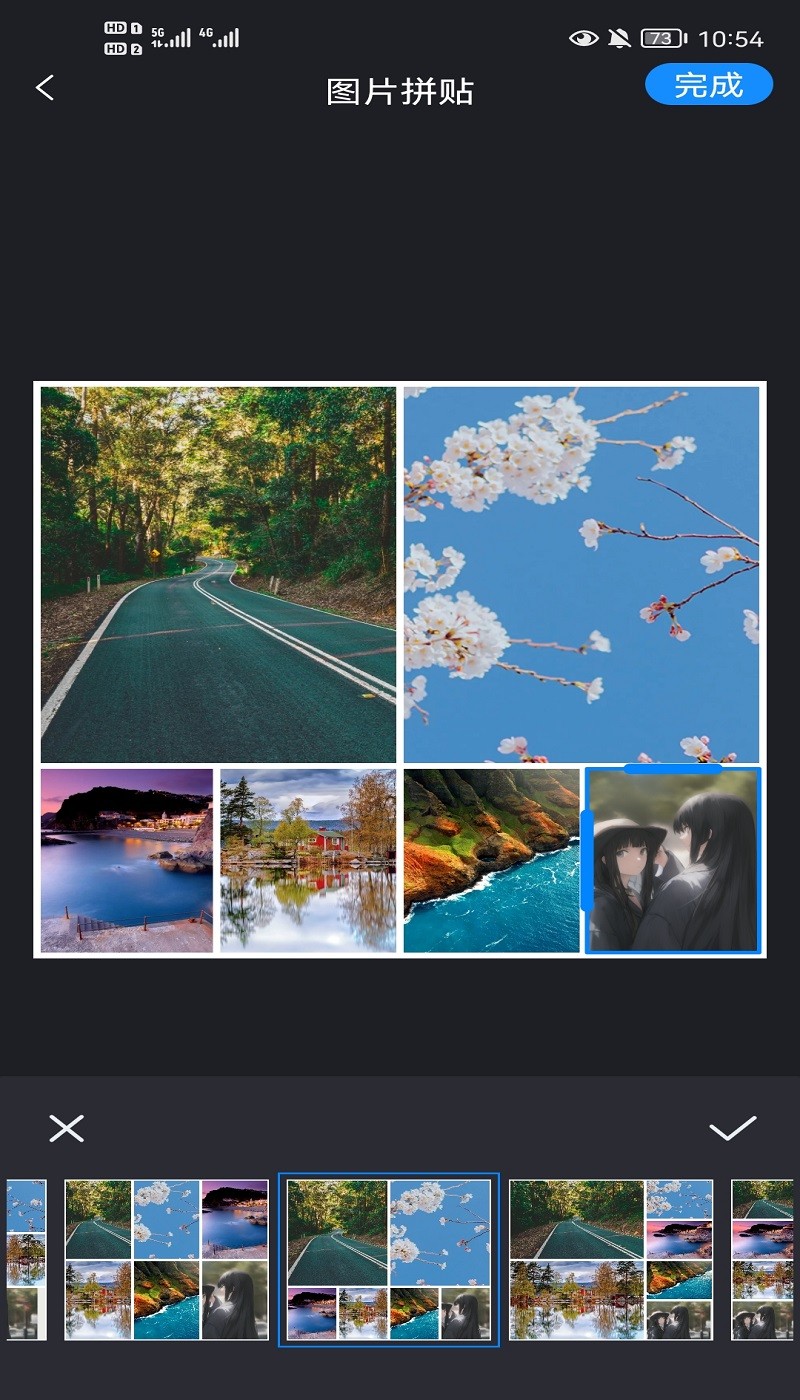800x1400 pixels.
Task: Choose the three-by-two grid layout template
Action: [167, 1259]
